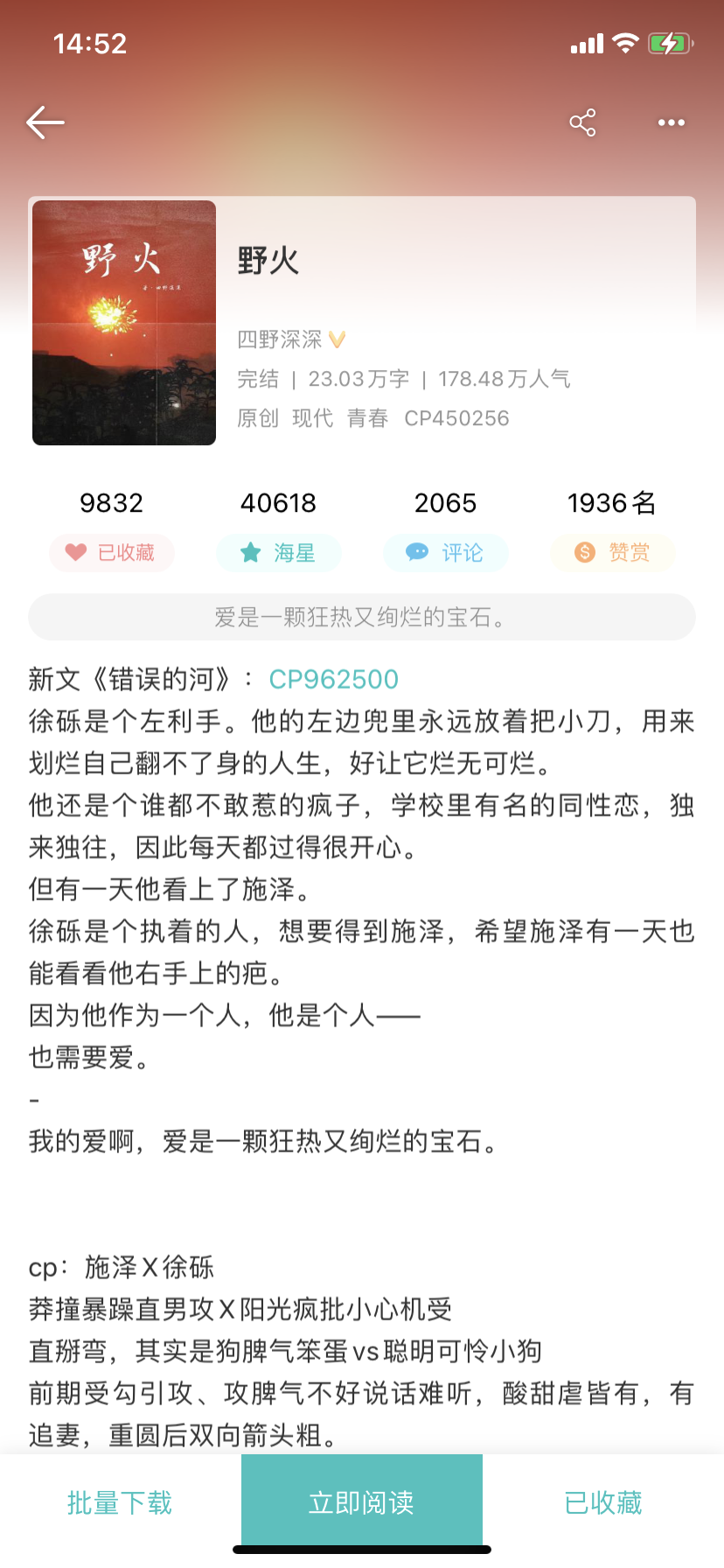724x1568 pixels.
Task: Go back using the arrow icon
Action: coord(45,122)
